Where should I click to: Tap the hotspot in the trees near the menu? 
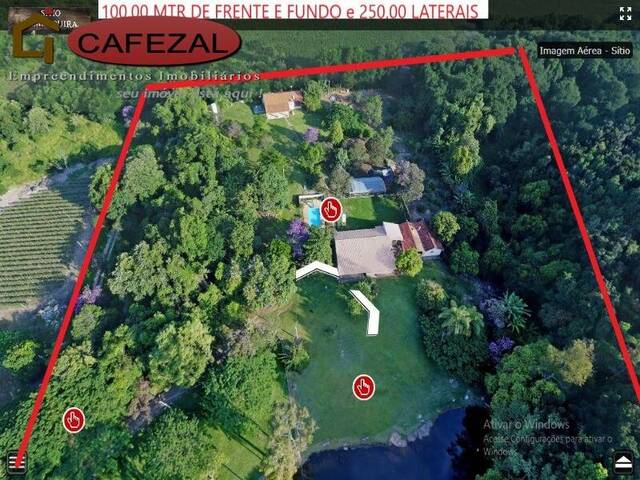coord(74,420)
